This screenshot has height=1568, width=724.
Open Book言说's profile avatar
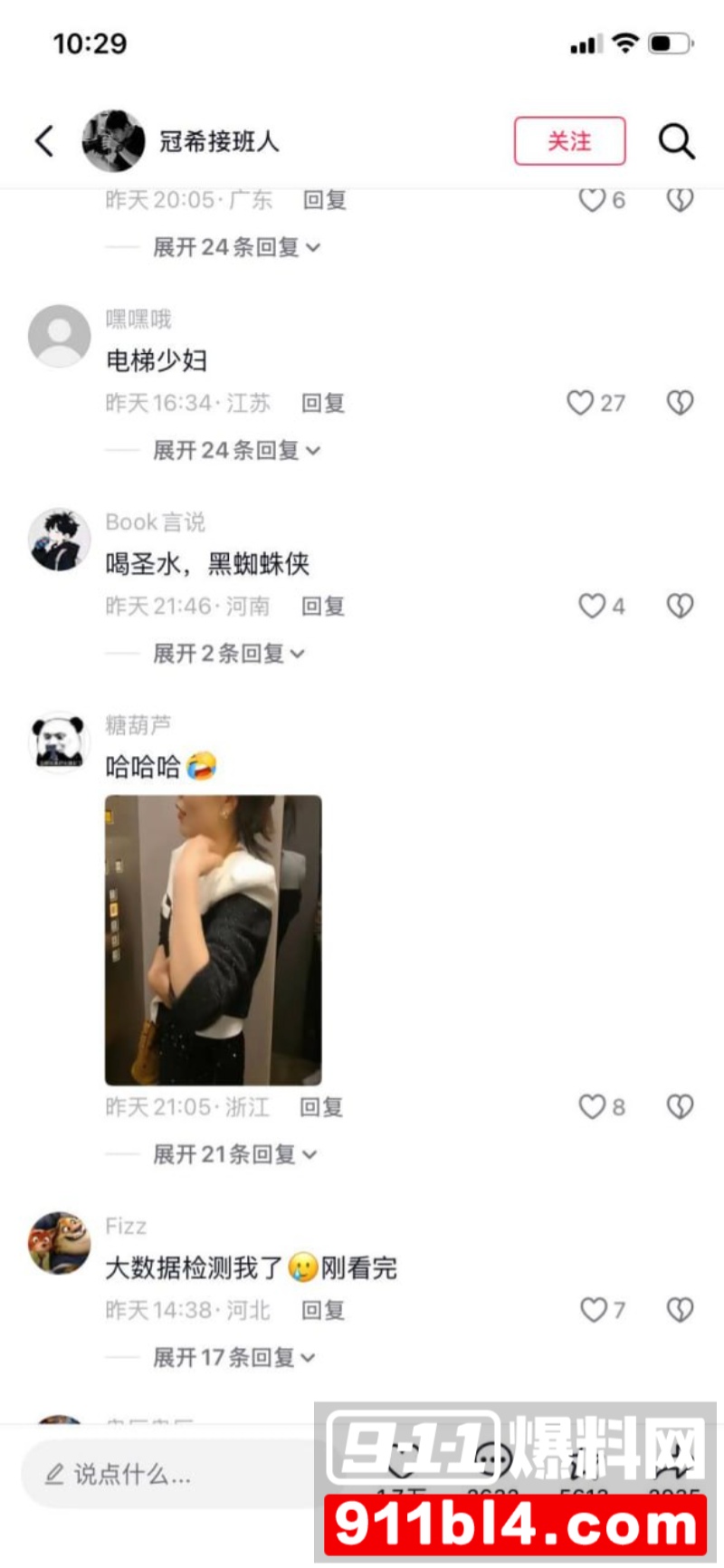[x=60, y=540]
